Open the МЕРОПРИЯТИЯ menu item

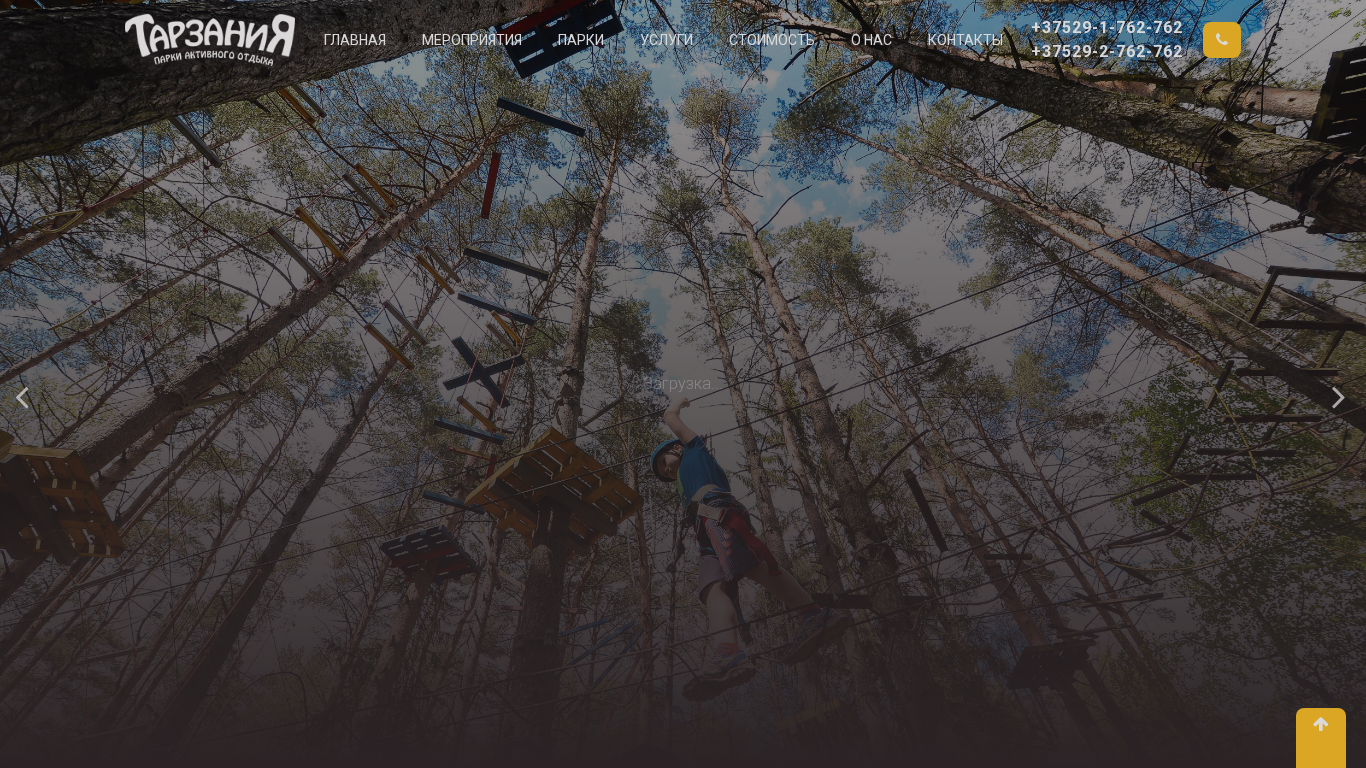coord(471,40)
